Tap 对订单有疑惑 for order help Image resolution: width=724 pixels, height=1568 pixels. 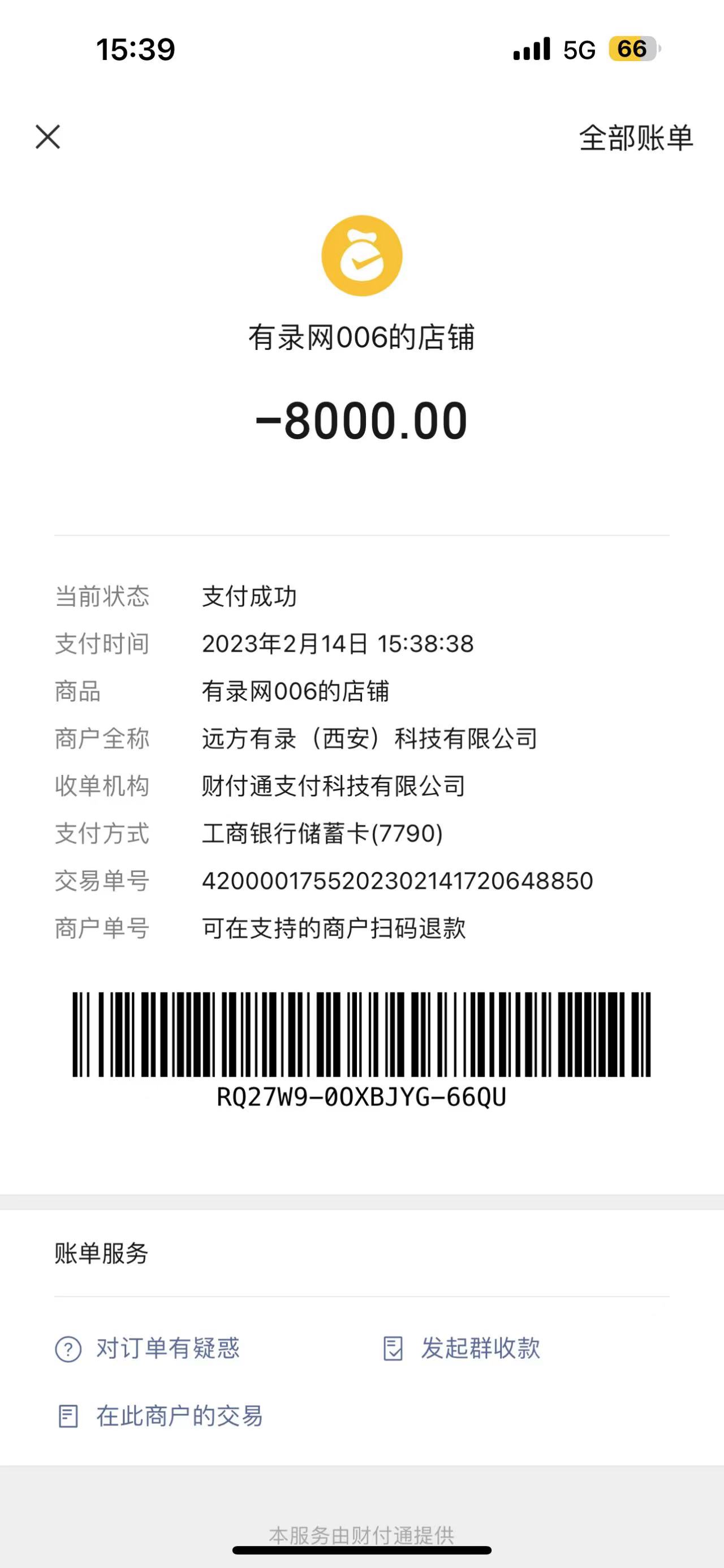148,1348
